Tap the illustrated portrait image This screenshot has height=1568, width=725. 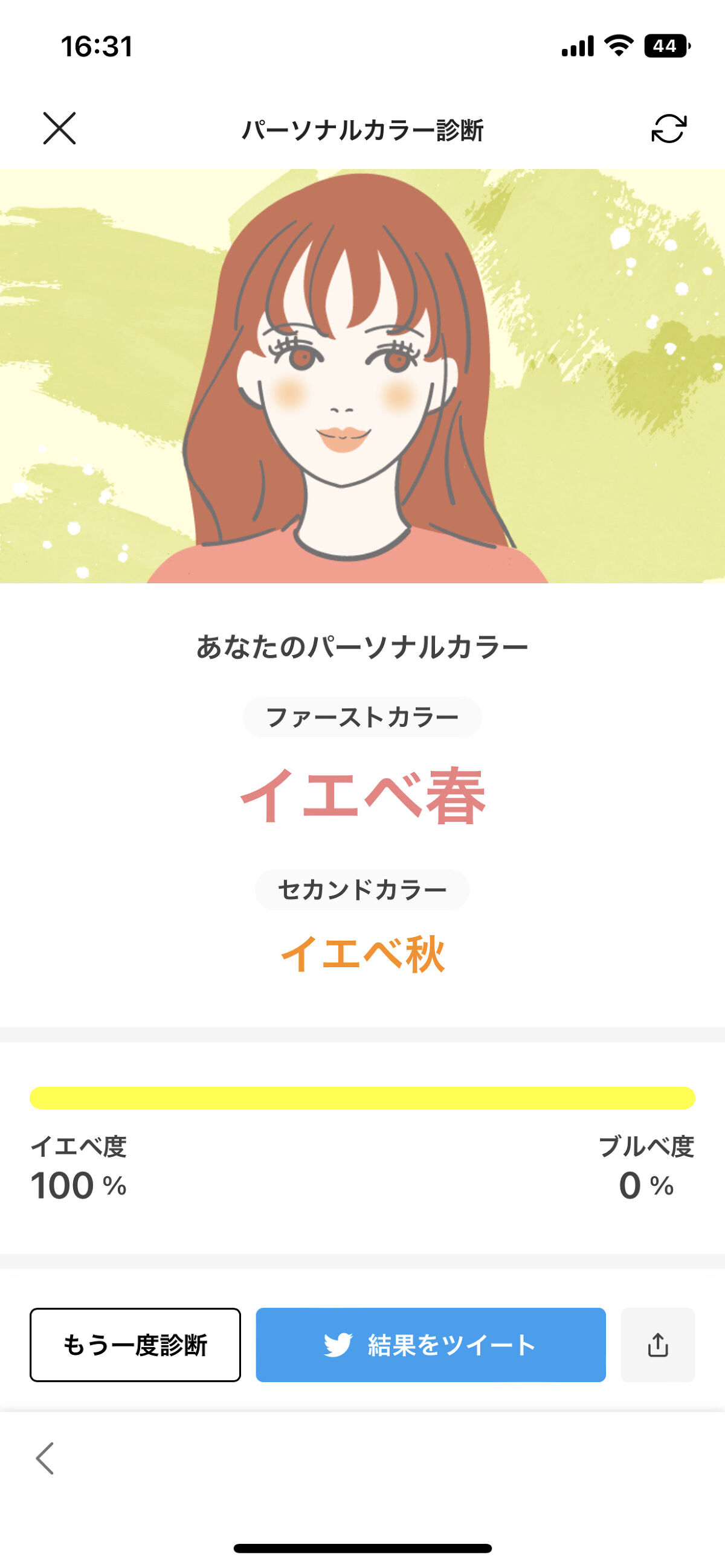coord(362,377)
